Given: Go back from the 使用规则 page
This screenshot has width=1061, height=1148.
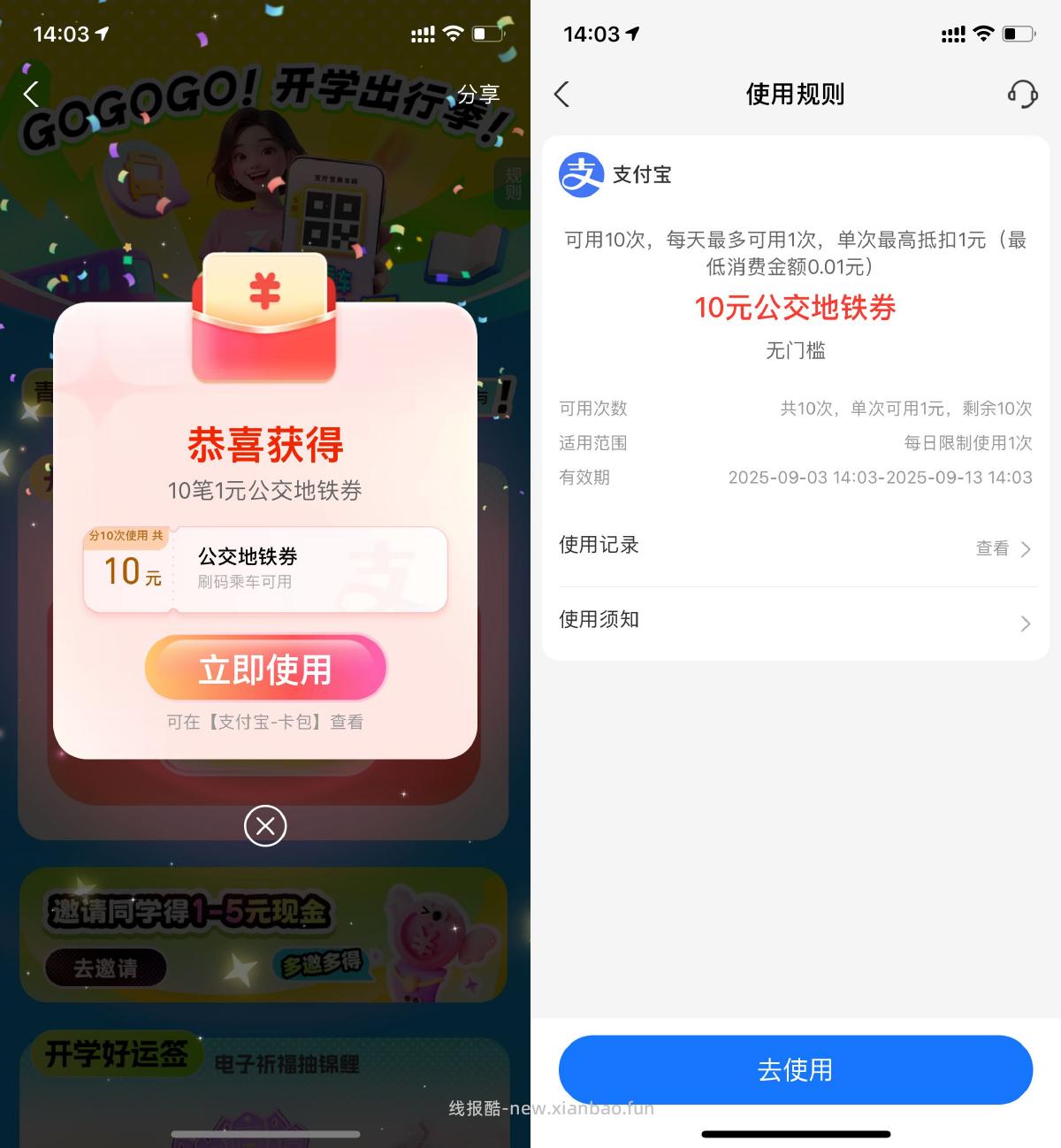Looking at the screenshot, I should click(562, 95).
